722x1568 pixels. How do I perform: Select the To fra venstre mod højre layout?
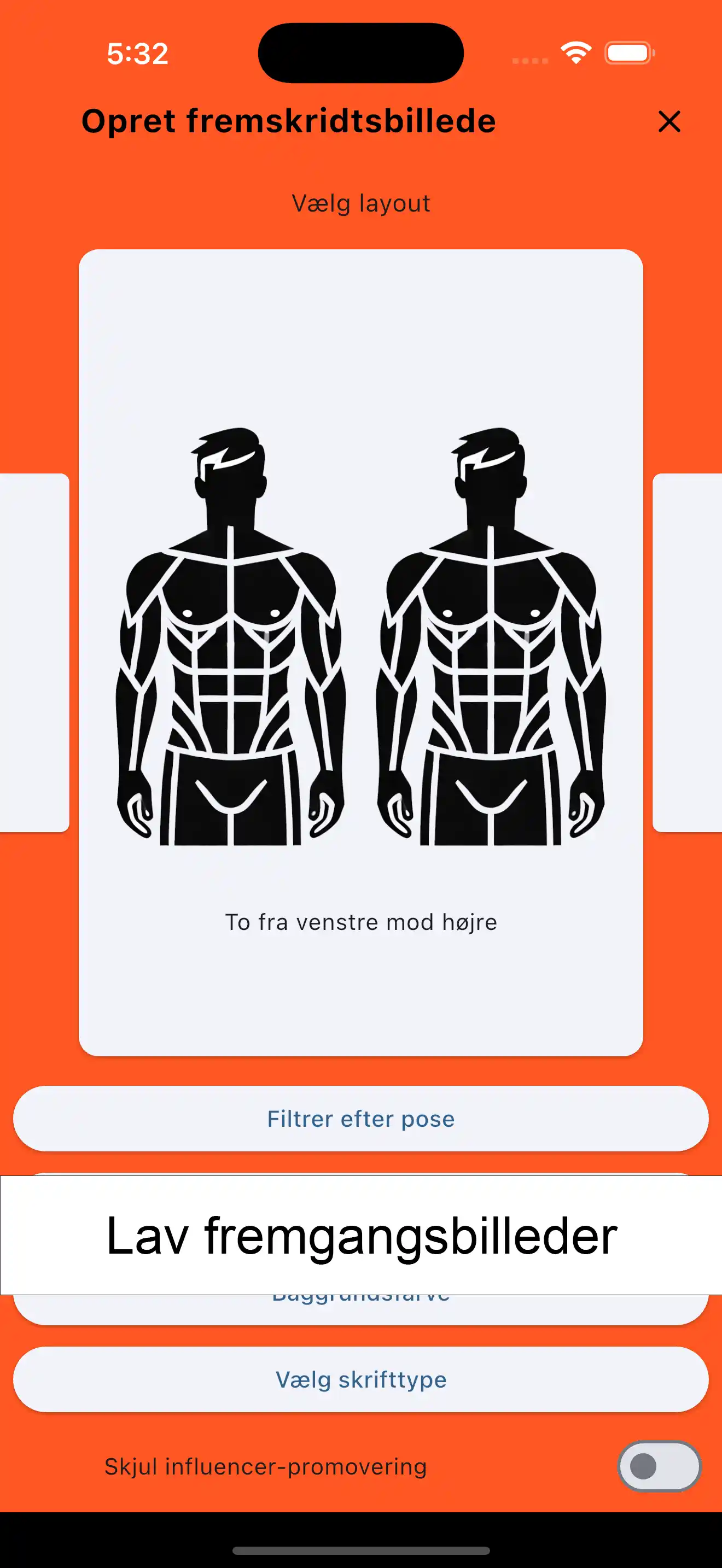pyautogui.click(x=360, y=651)
